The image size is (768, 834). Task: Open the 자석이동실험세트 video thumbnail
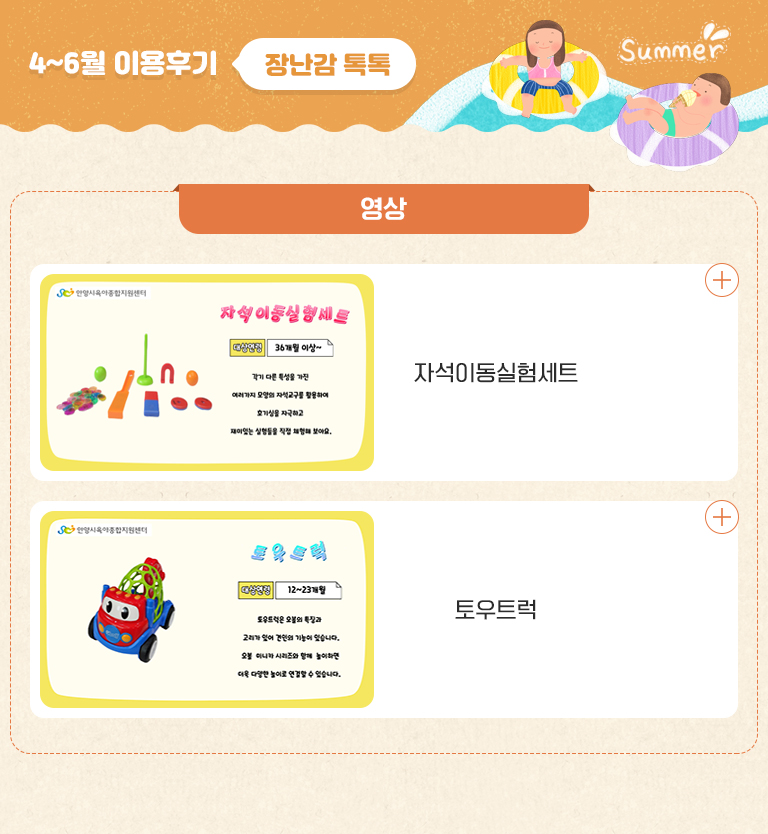(x=207, y=372)
